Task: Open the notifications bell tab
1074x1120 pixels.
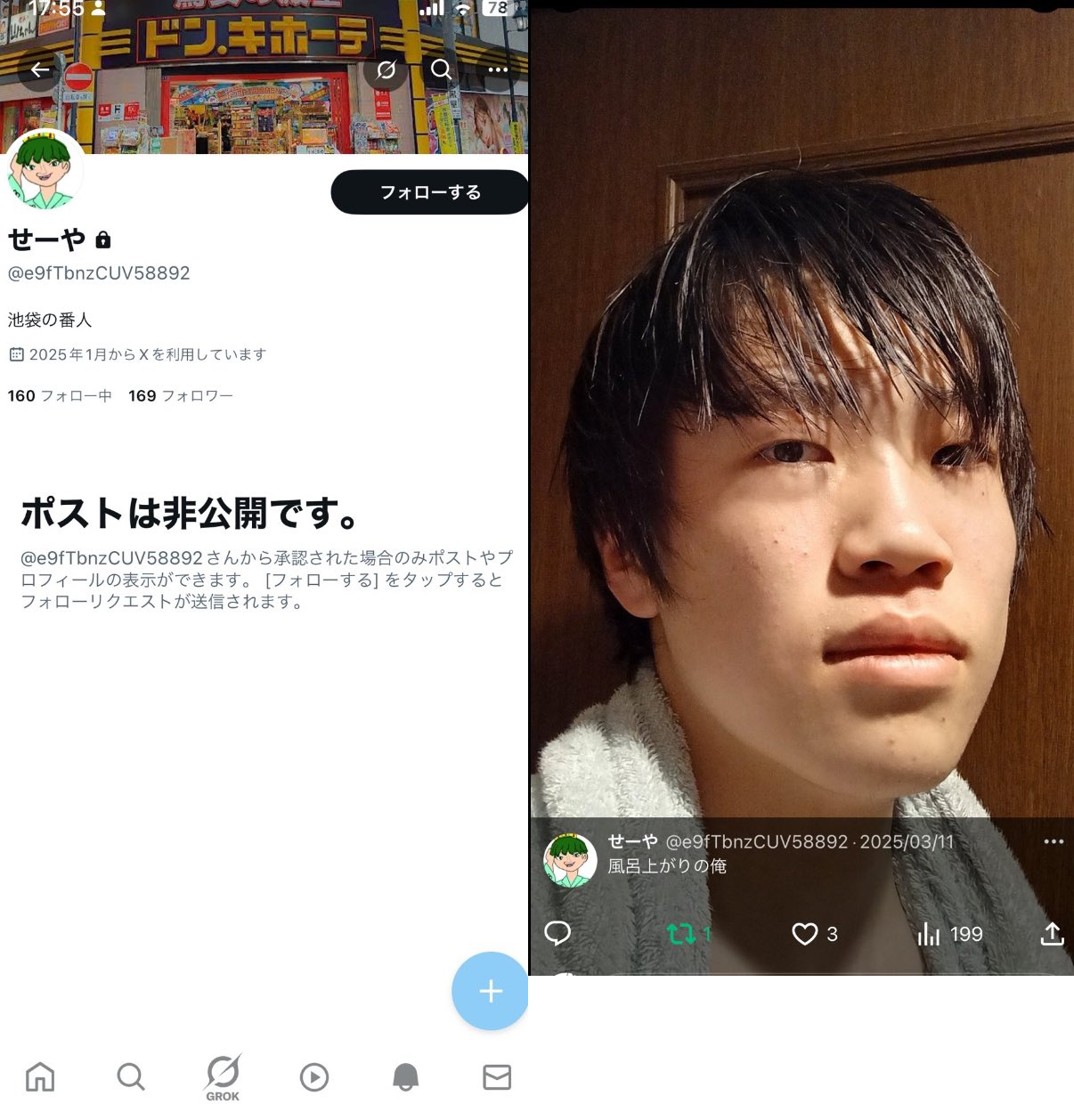Action: [406, 1077]
